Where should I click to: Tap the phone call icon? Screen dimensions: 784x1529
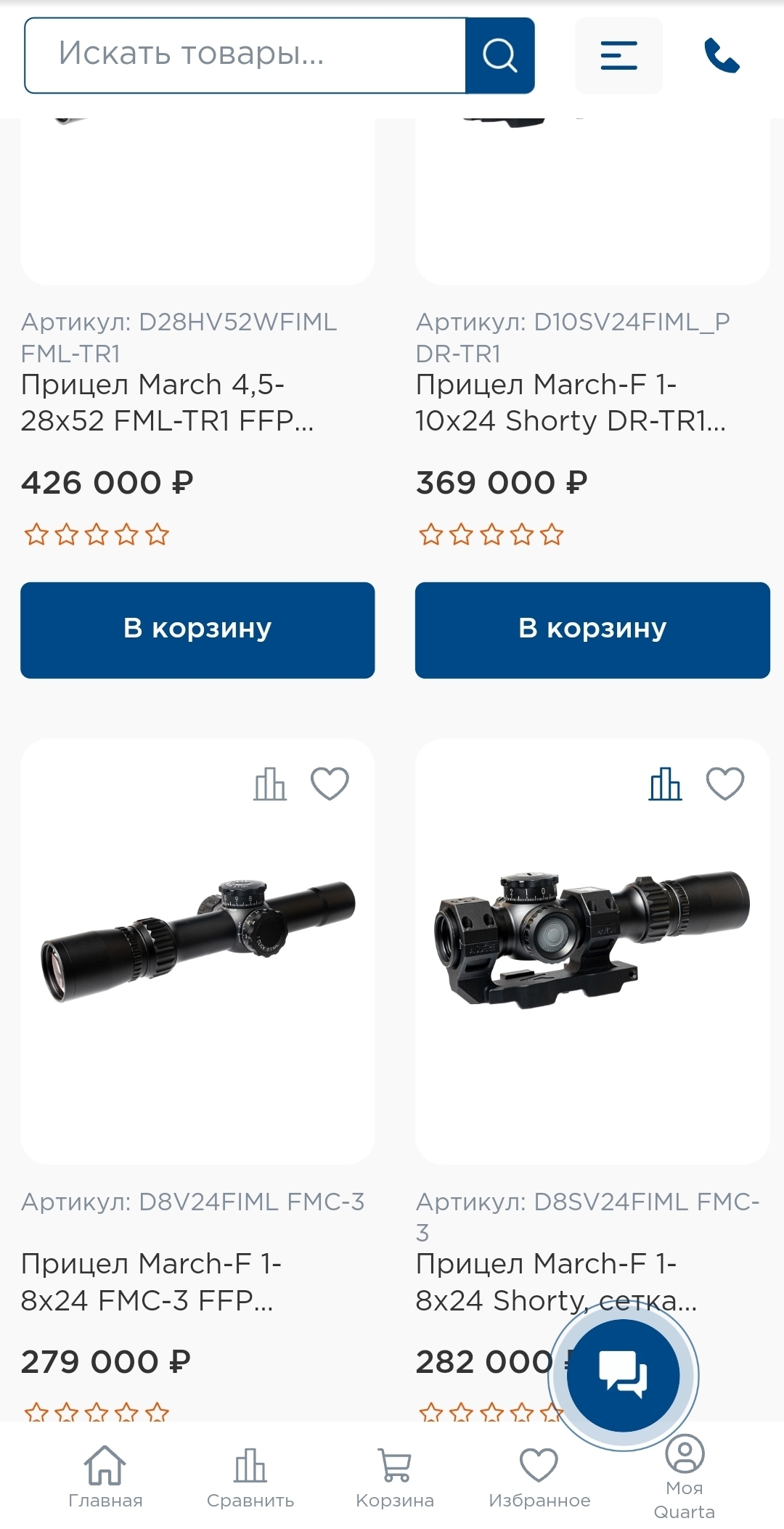coord(722,55)
